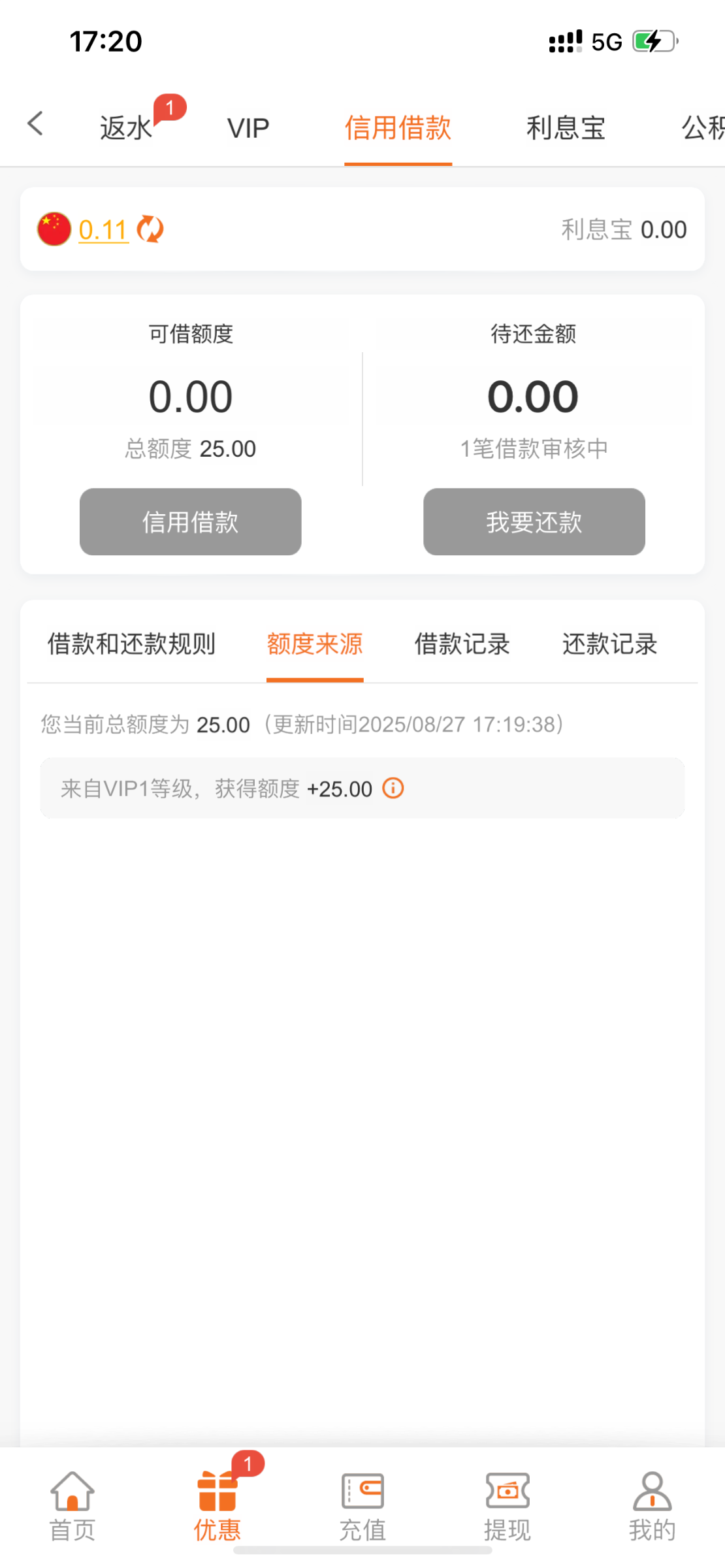Open 借款和还款规则 rules tab

131,644
